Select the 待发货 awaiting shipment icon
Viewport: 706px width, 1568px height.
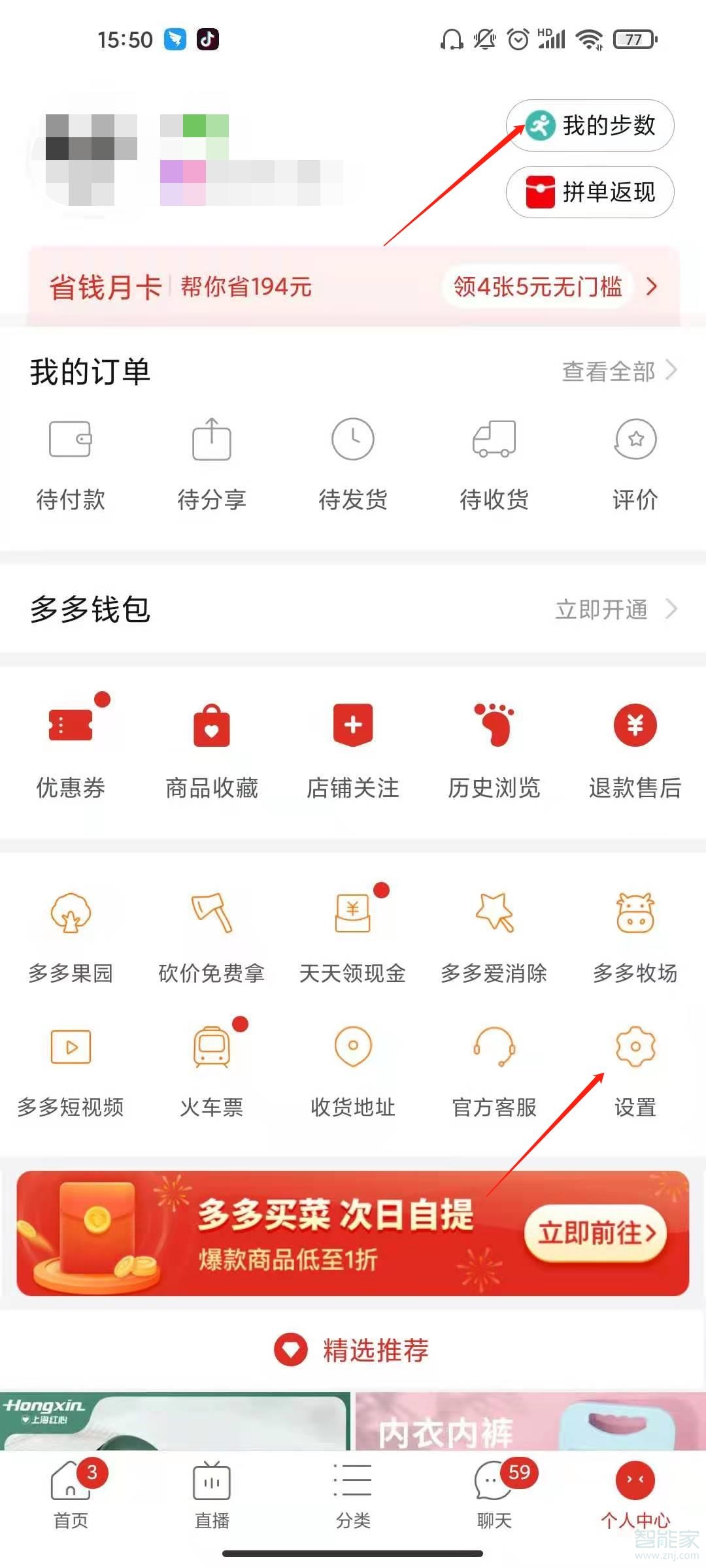(353, 464)
